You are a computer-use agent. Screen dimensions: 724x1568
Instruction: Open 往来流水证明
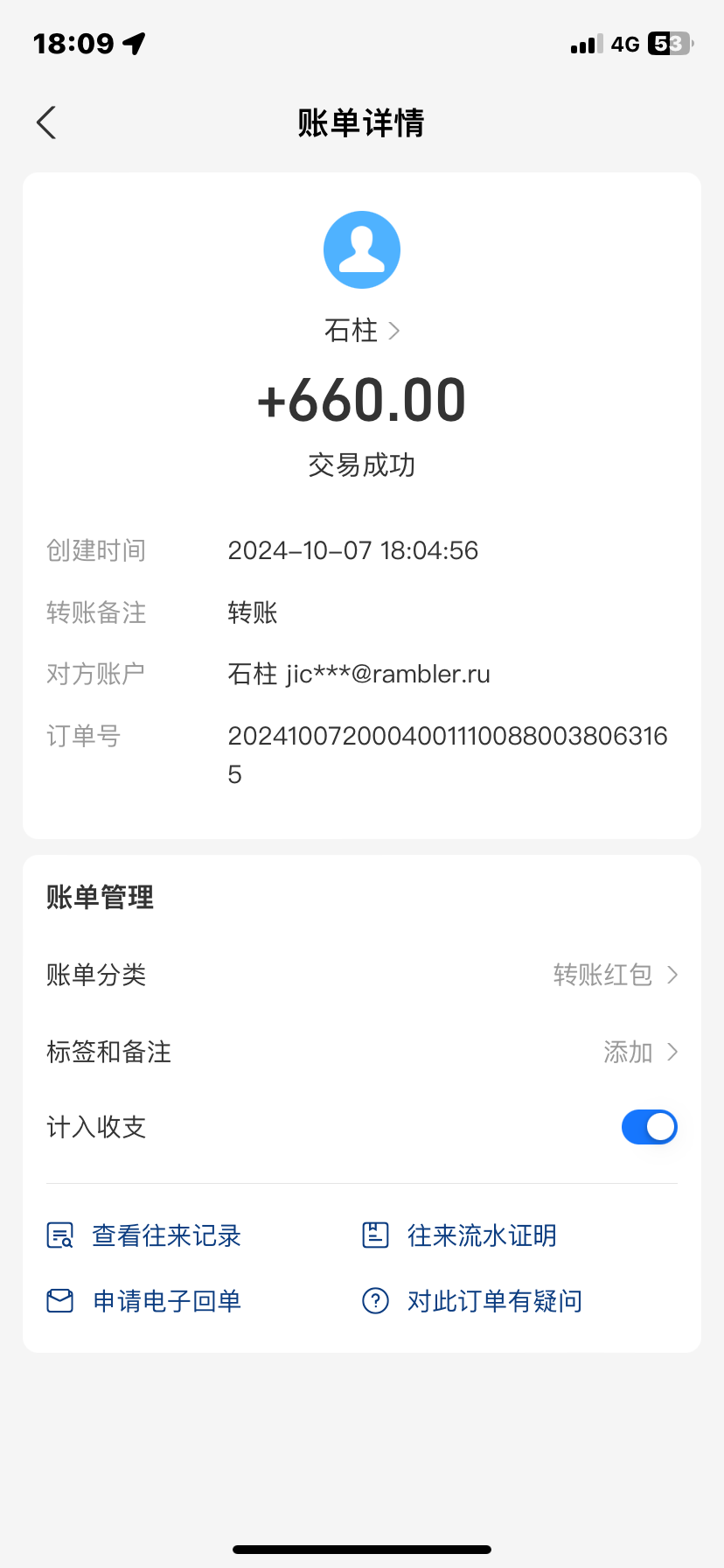(460, 1235)
